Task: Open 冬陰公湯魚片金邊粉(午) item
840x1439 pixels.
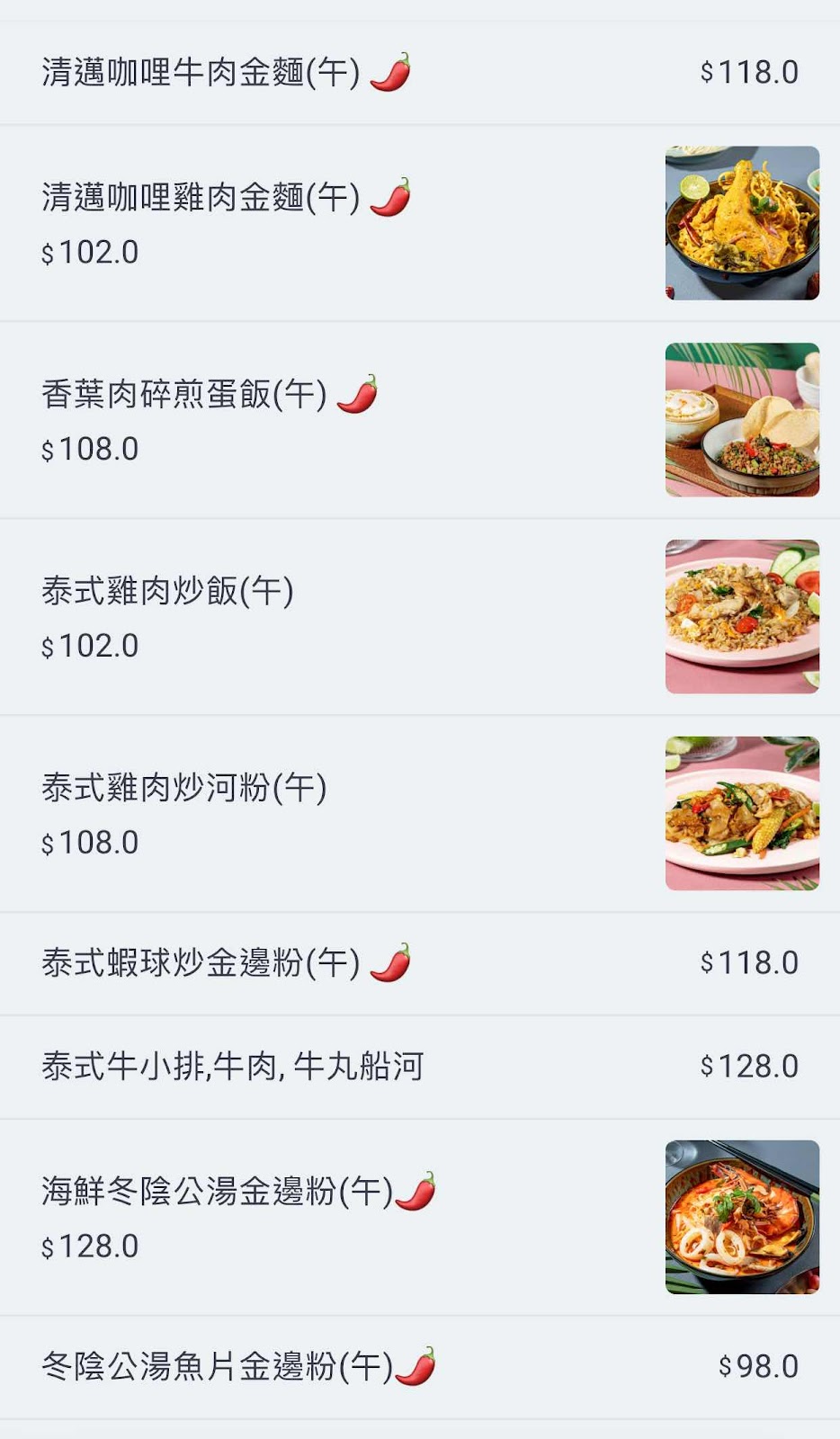Action: pos(420,1368)
